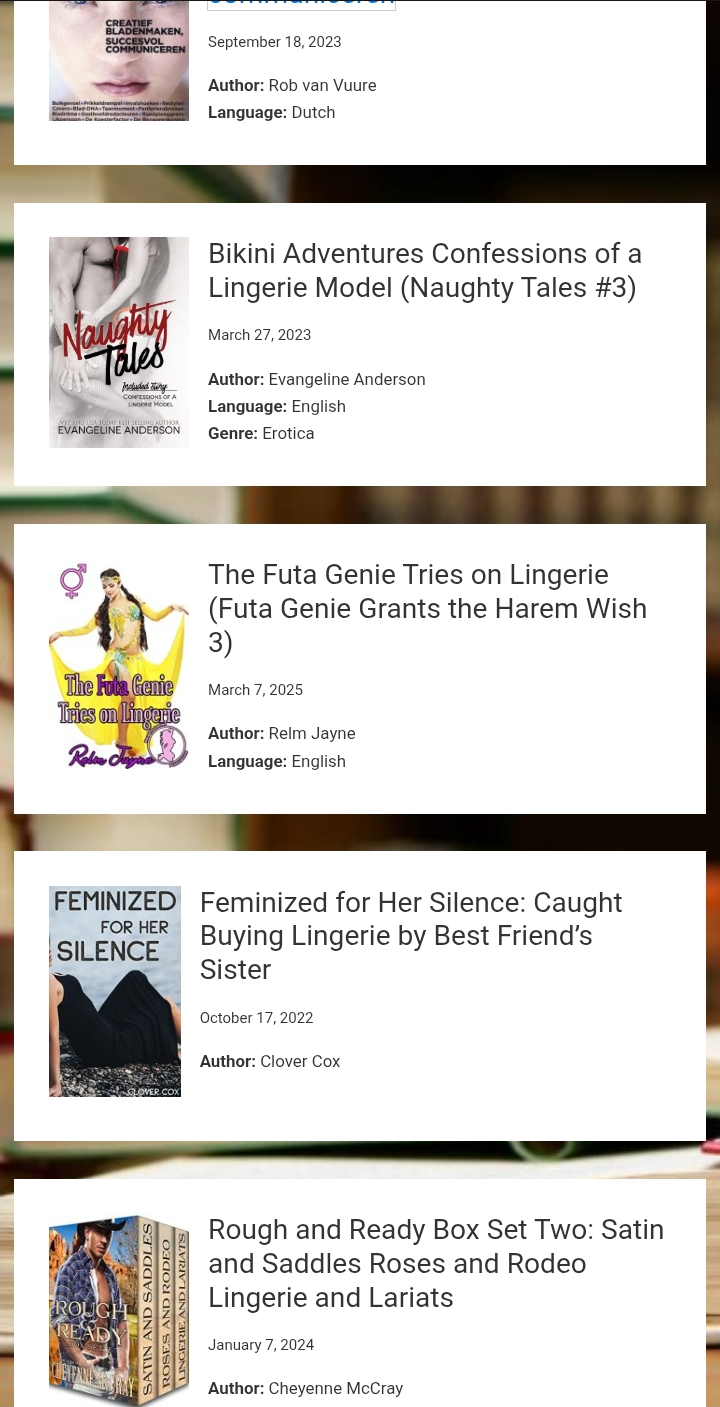Tap the Futa Genie book cover image
Image resolution: width=720 pixels, height=1407 pixels.
click(x=119, y=665)
